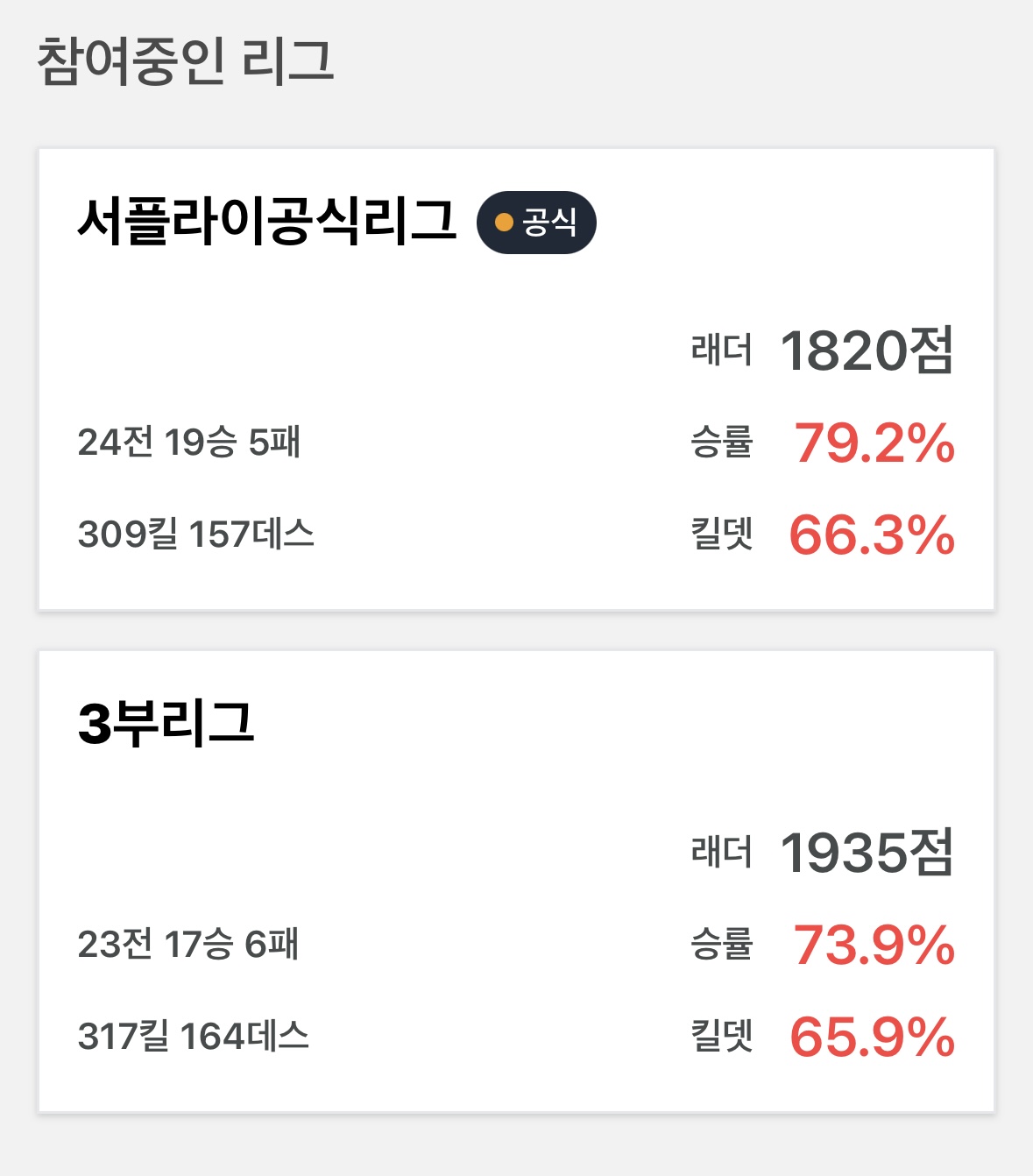Open the 3부리그 league card
The height and width of the screenshot is (1176, 1033).
click(x=516, y=882)
